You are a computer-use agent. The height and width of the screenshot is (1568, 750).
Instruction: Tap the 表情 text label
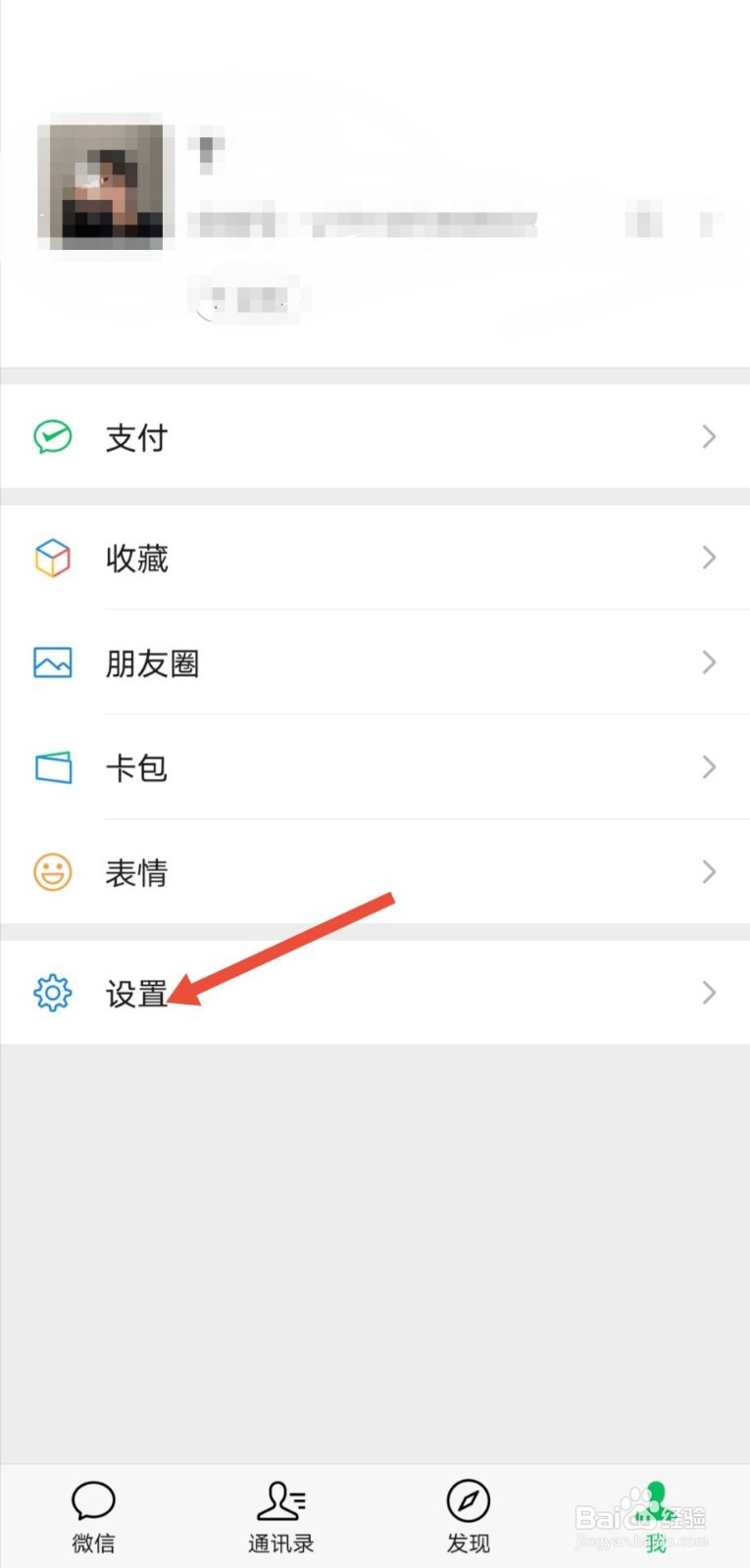pyautogui.click(x=136, y=872)
